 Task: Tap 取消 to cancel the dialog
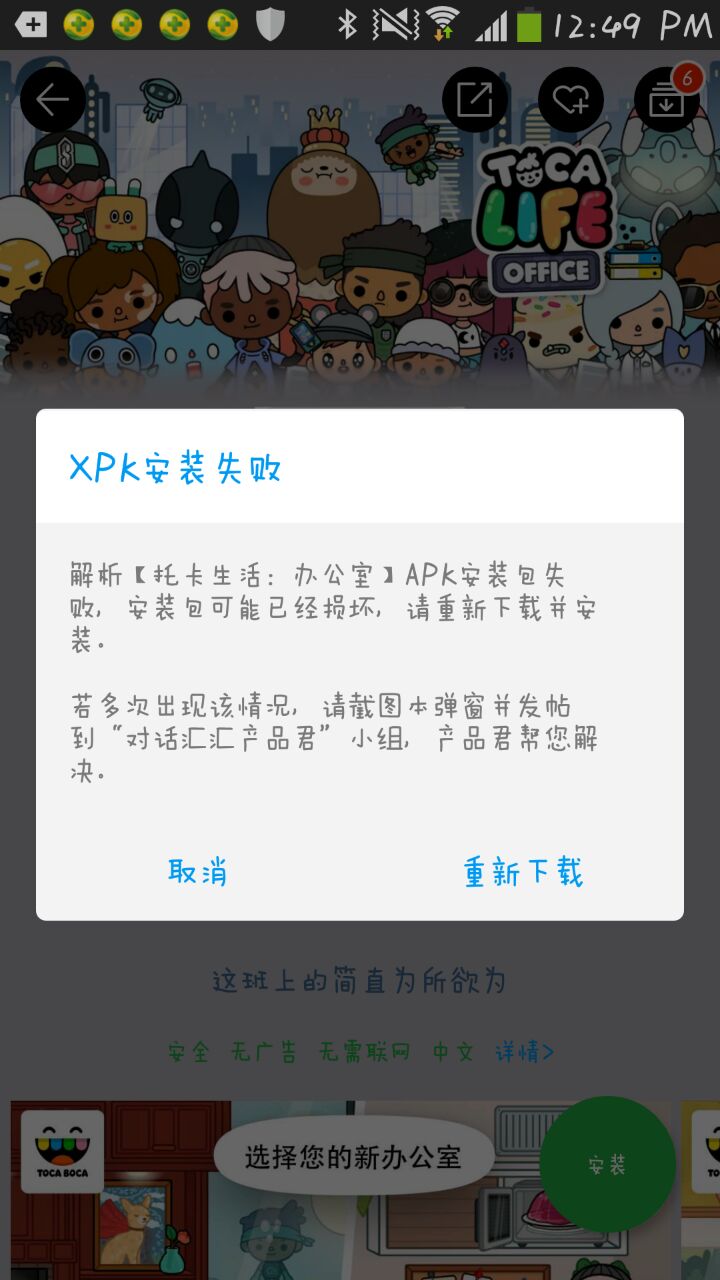(x=198, y=872)
